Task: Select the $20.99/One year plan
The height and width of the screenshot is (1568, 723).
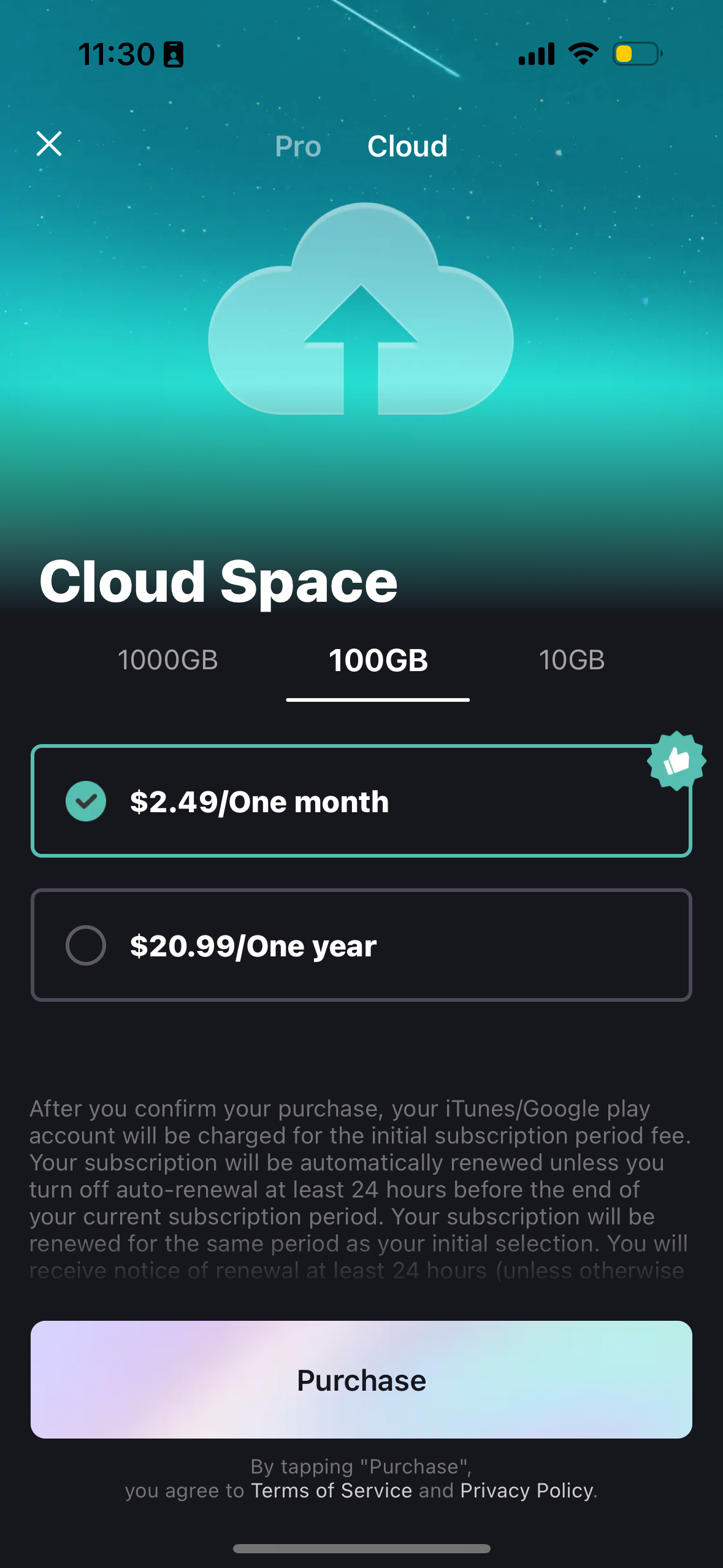Action: (361, 945)
